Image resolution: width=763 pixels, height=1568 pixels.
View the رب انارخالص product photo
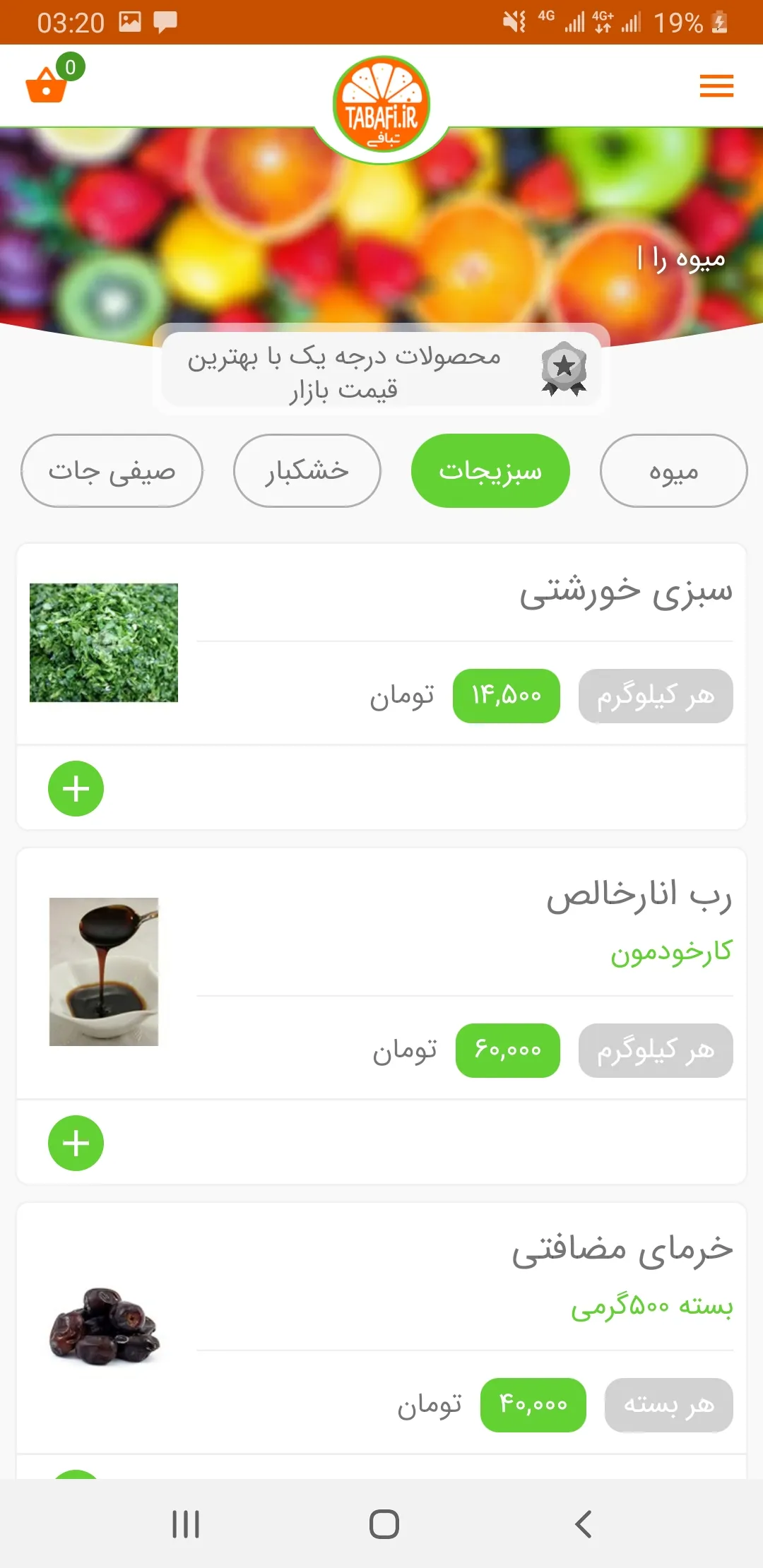[x=104, y=972]
